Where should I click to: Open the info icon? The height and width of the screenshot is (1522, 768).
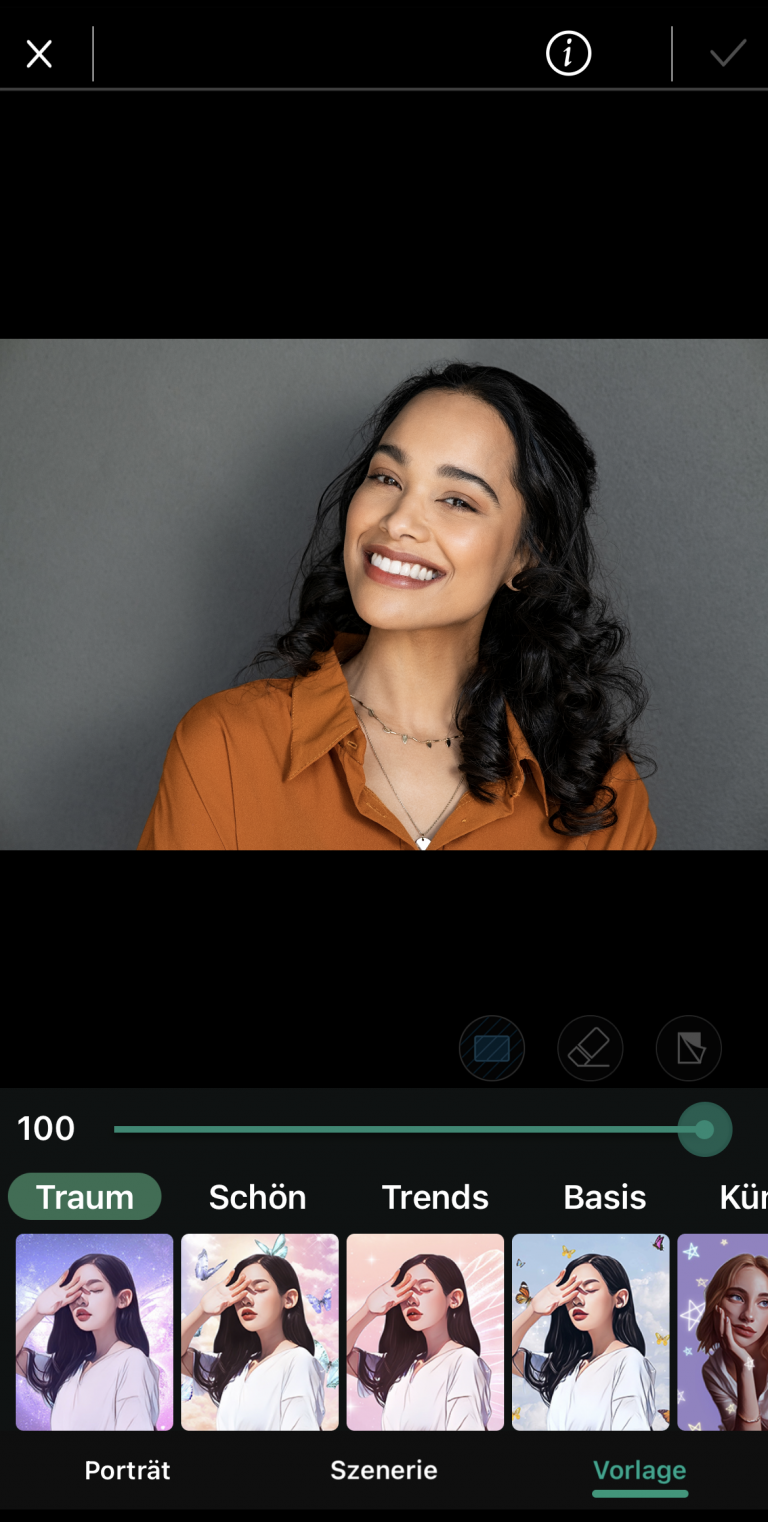tap(568, 54)
